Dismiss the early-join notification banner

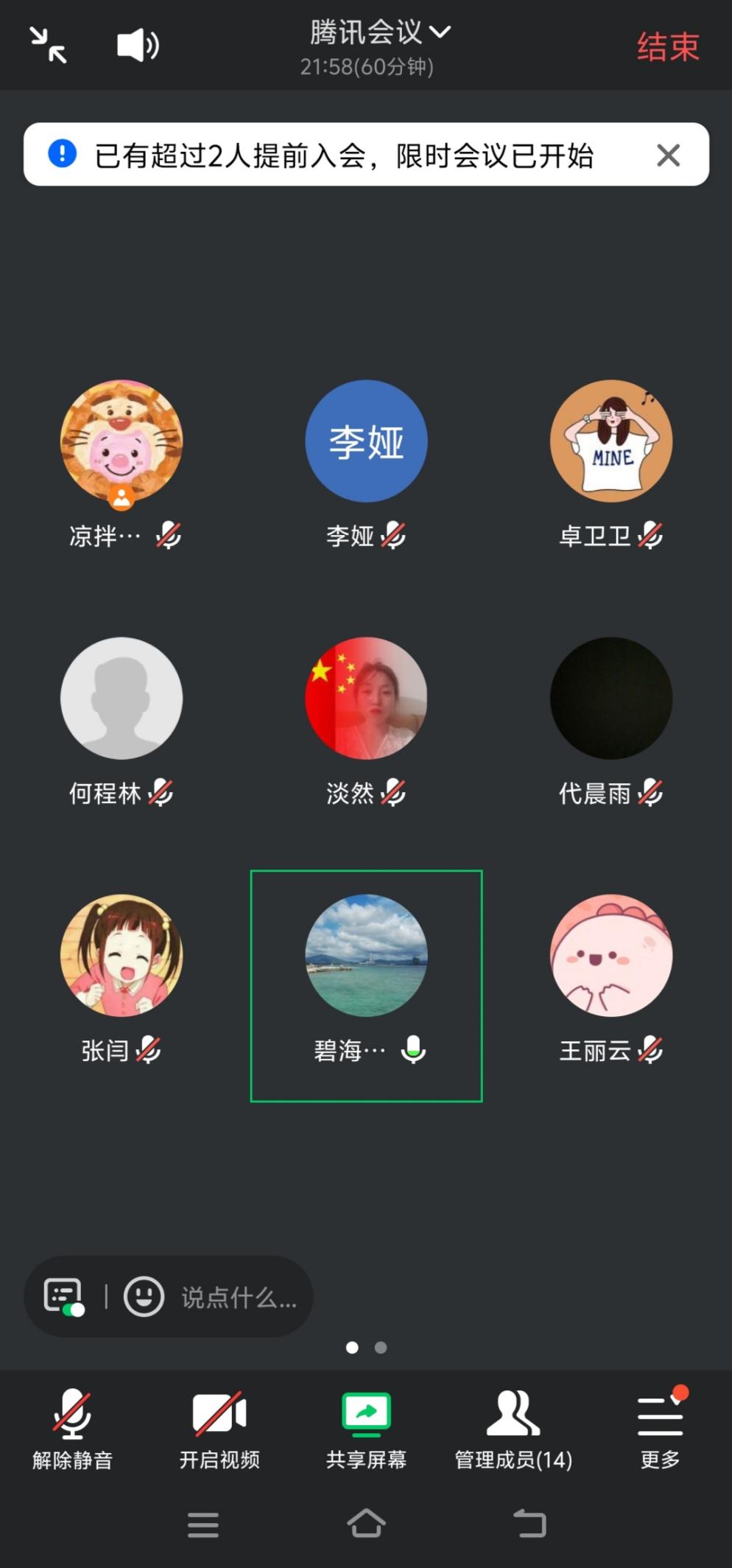pos(668,155)
